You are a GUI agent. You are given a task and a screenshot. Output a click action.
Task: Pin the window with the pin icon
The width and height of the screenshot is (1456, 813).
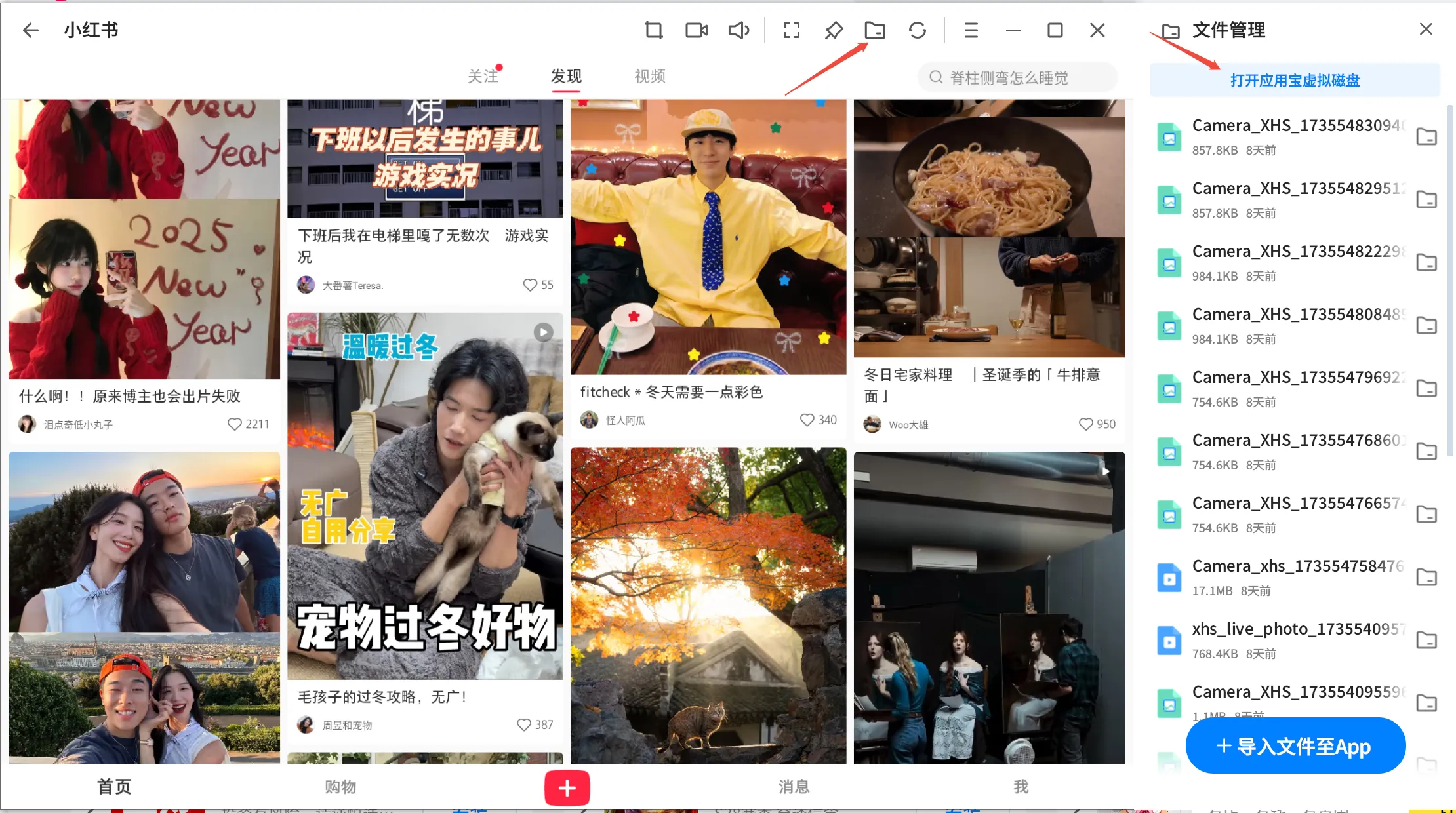[833, 30]
